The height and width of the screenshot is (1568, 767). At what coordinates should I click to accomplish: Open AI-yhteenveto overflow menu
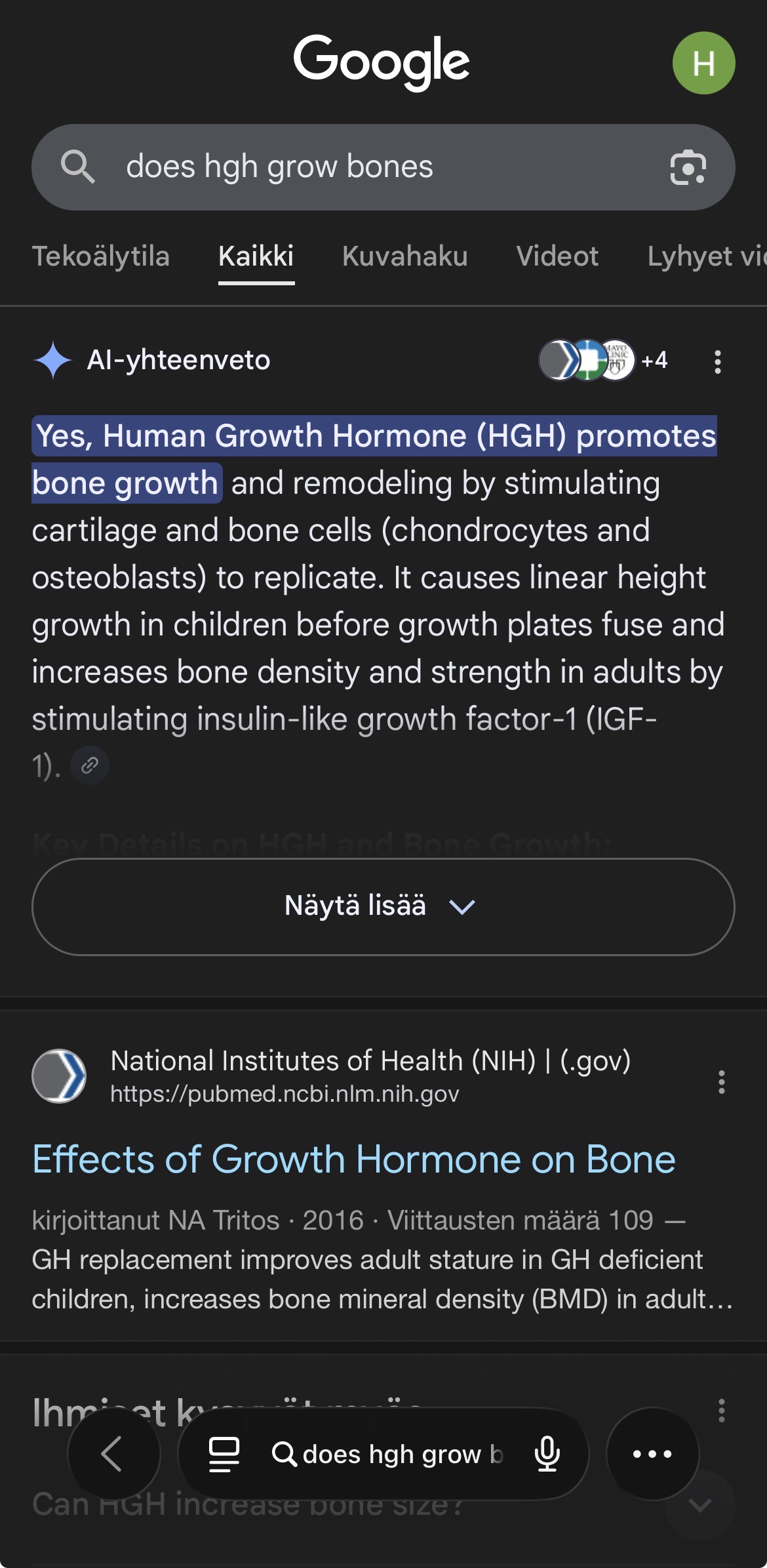point(718,361)
